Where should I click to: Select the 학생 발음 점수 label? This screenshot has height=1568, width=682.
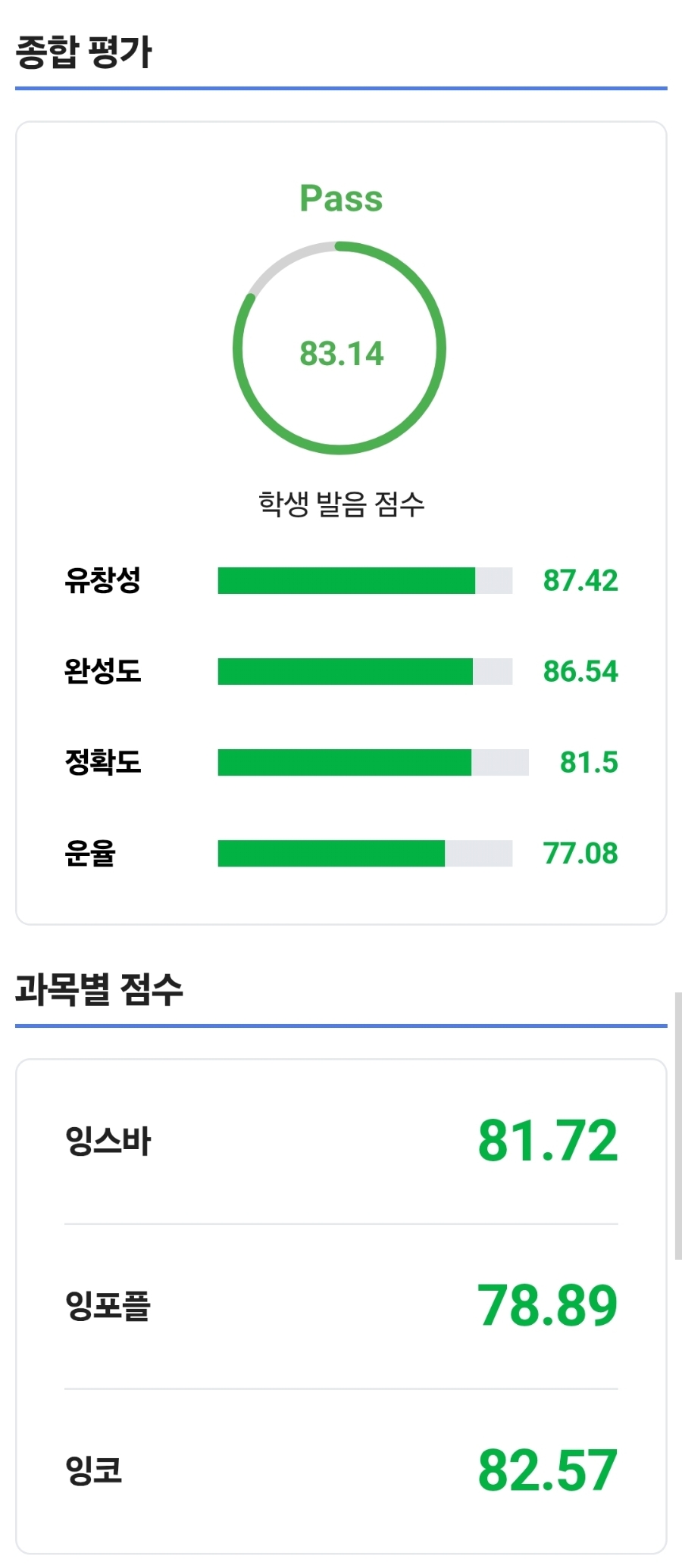click(x=341, y=500)
